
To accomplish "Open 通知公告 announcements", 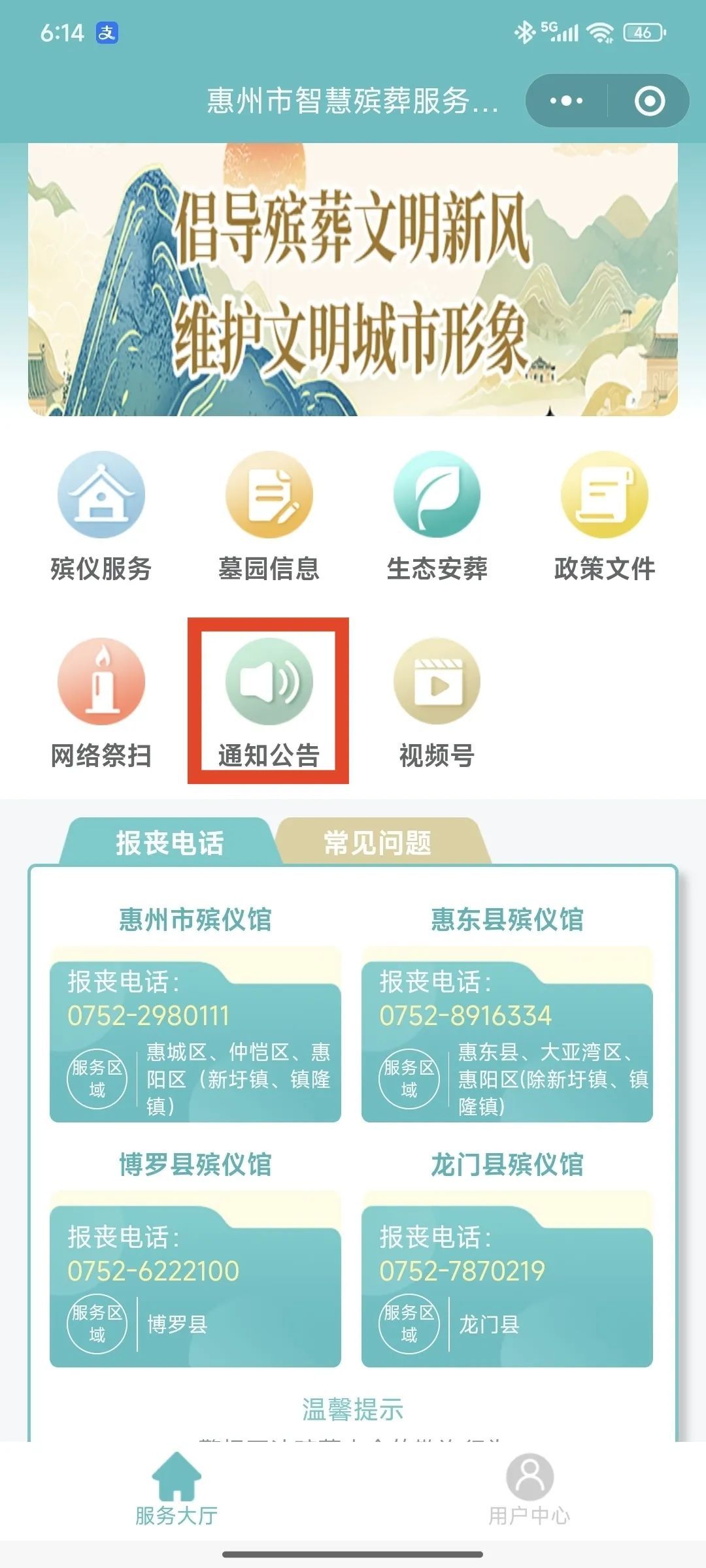I will (x=269, y=702).
